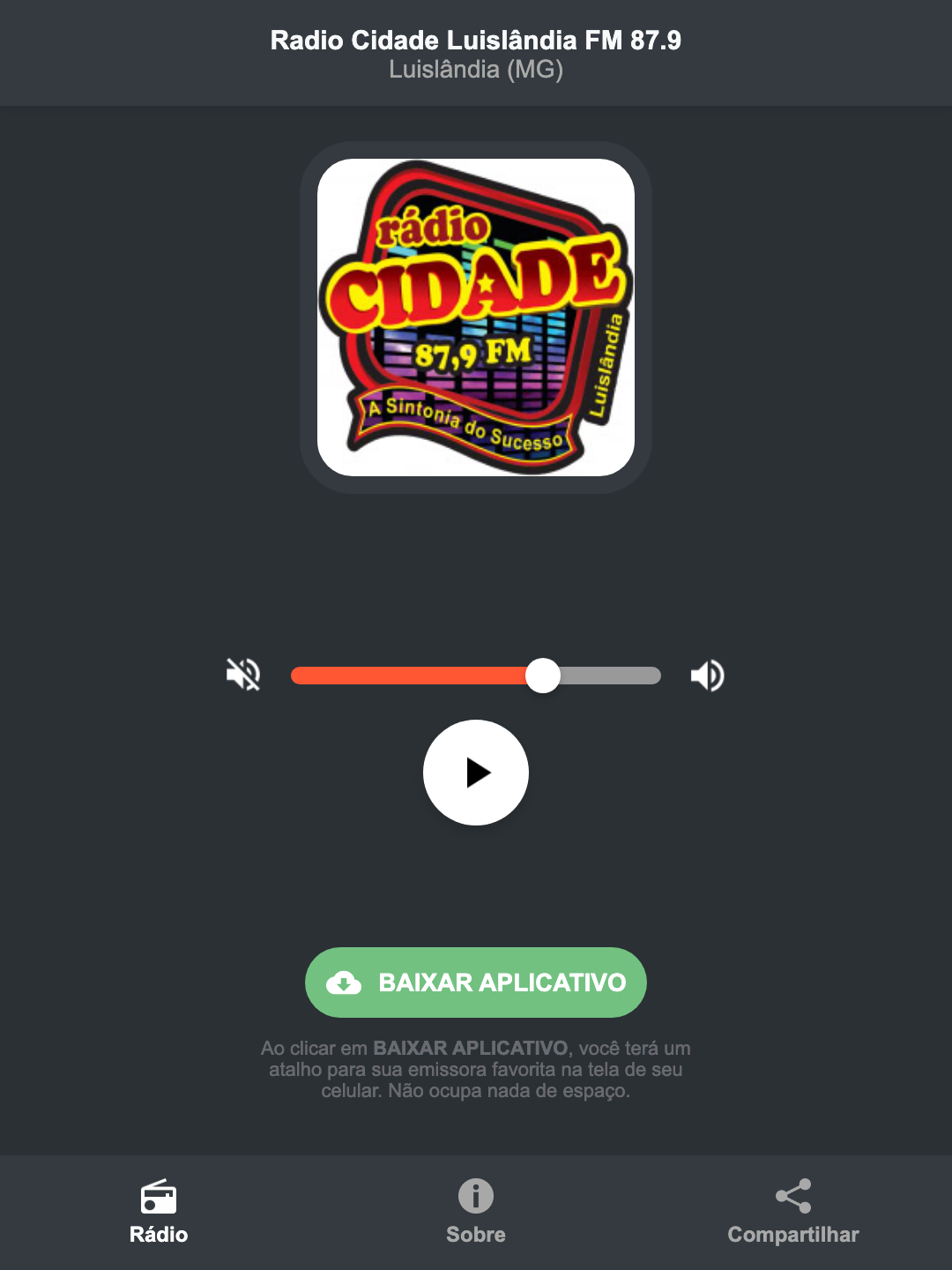Tap the info circle icon above Sobre
Image resolution: width=952 pixels, height=1270 pixels.
(x=475, y=1198)
